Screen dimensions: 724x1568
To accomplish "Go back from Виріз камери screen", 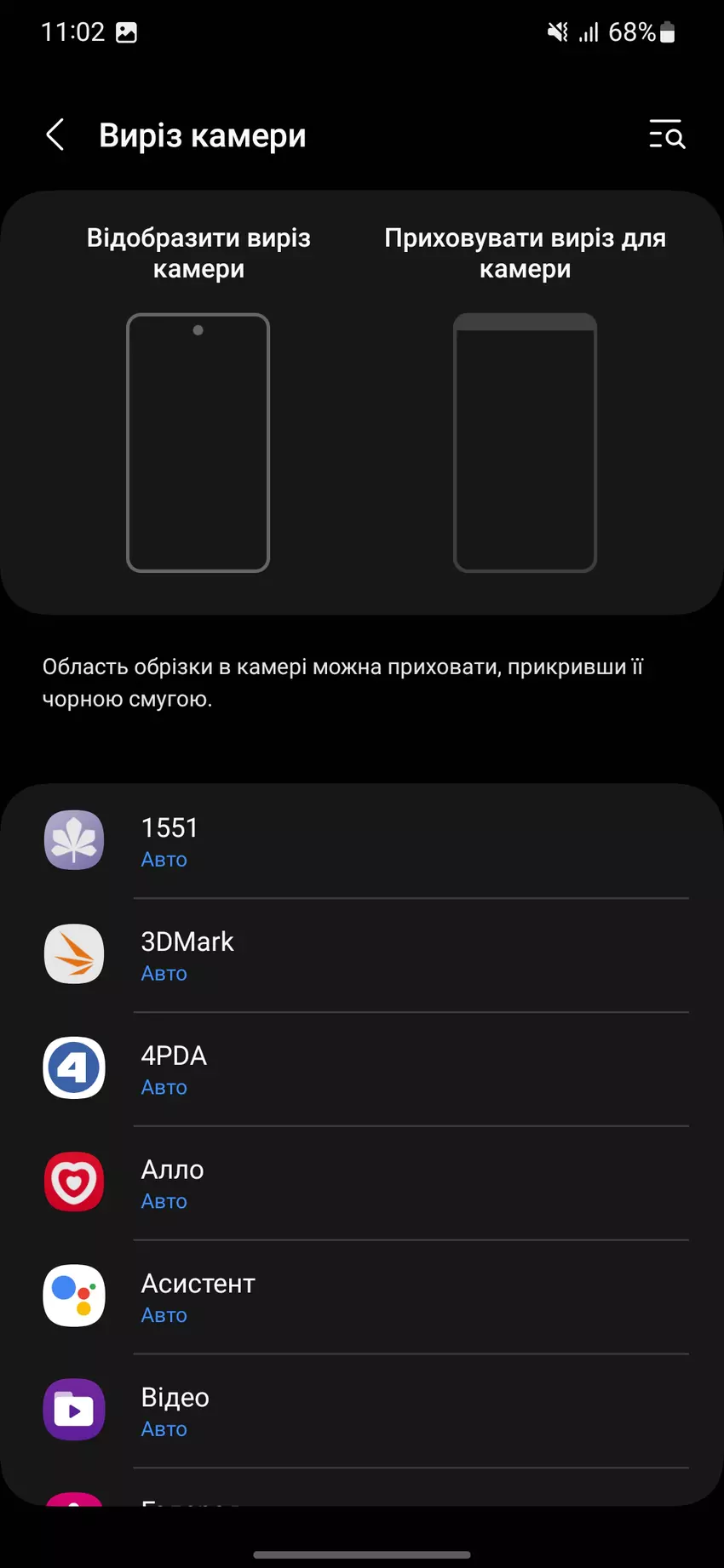I will point(55,134).
